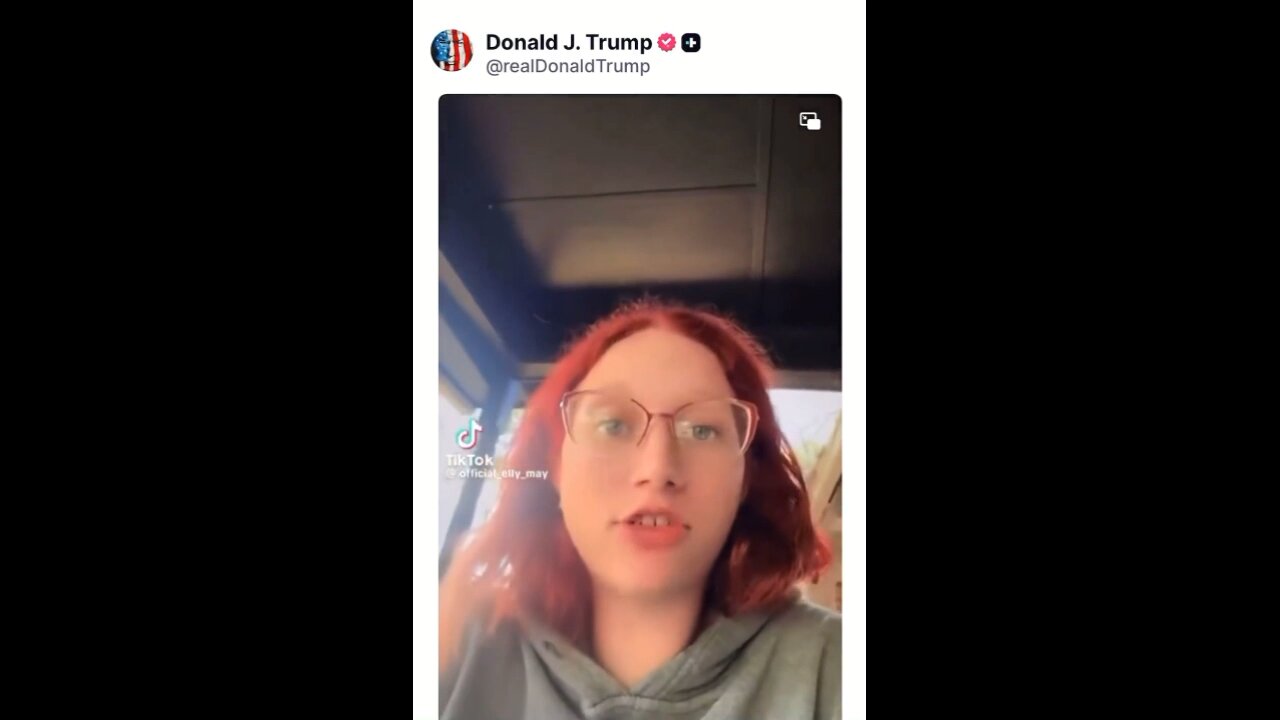Viewport: 1280px width, 720px height.
Task: Open the @realDonaldTrump handle link
Action: (x=567, y=66)
